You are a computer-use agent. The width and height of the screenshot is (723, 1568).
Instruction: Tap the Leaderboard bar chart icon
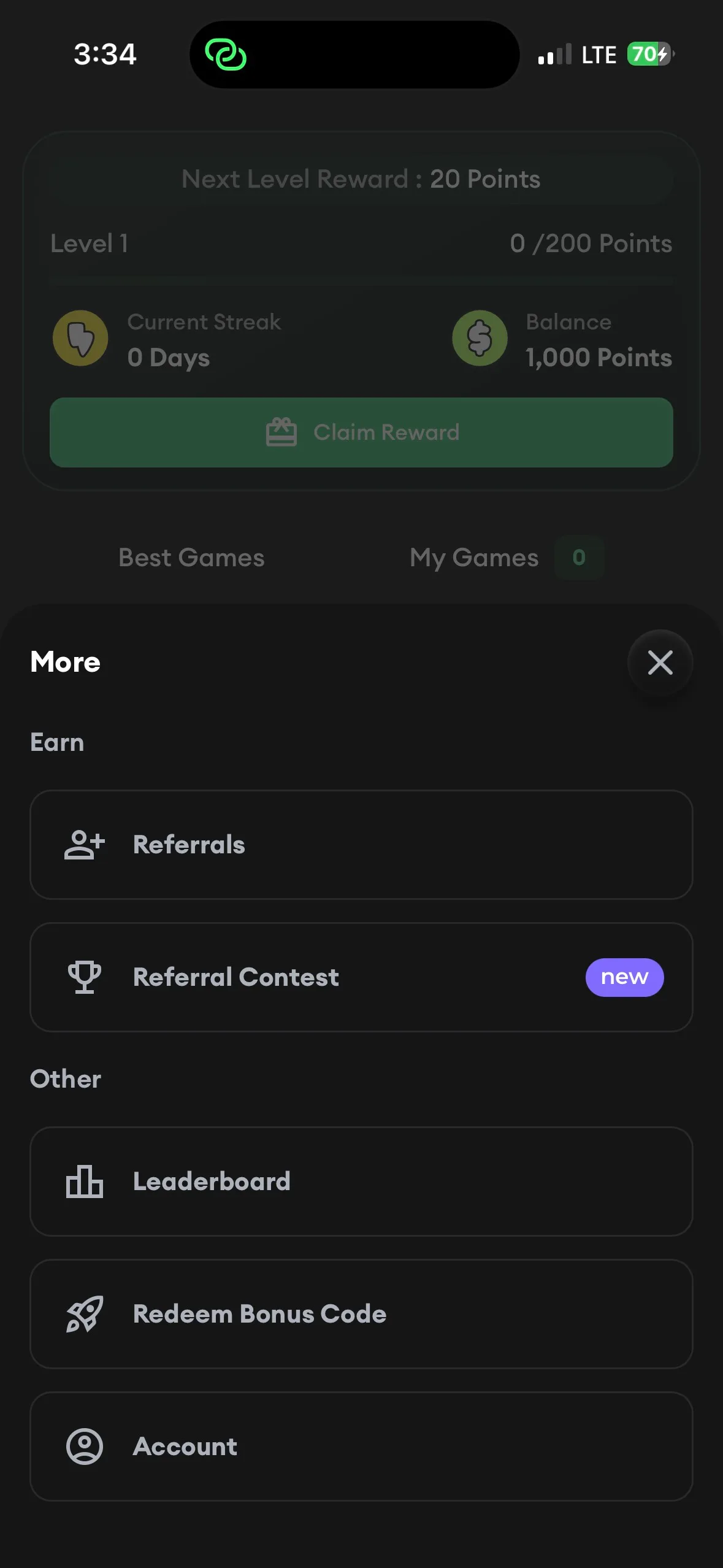[85, 1181]
